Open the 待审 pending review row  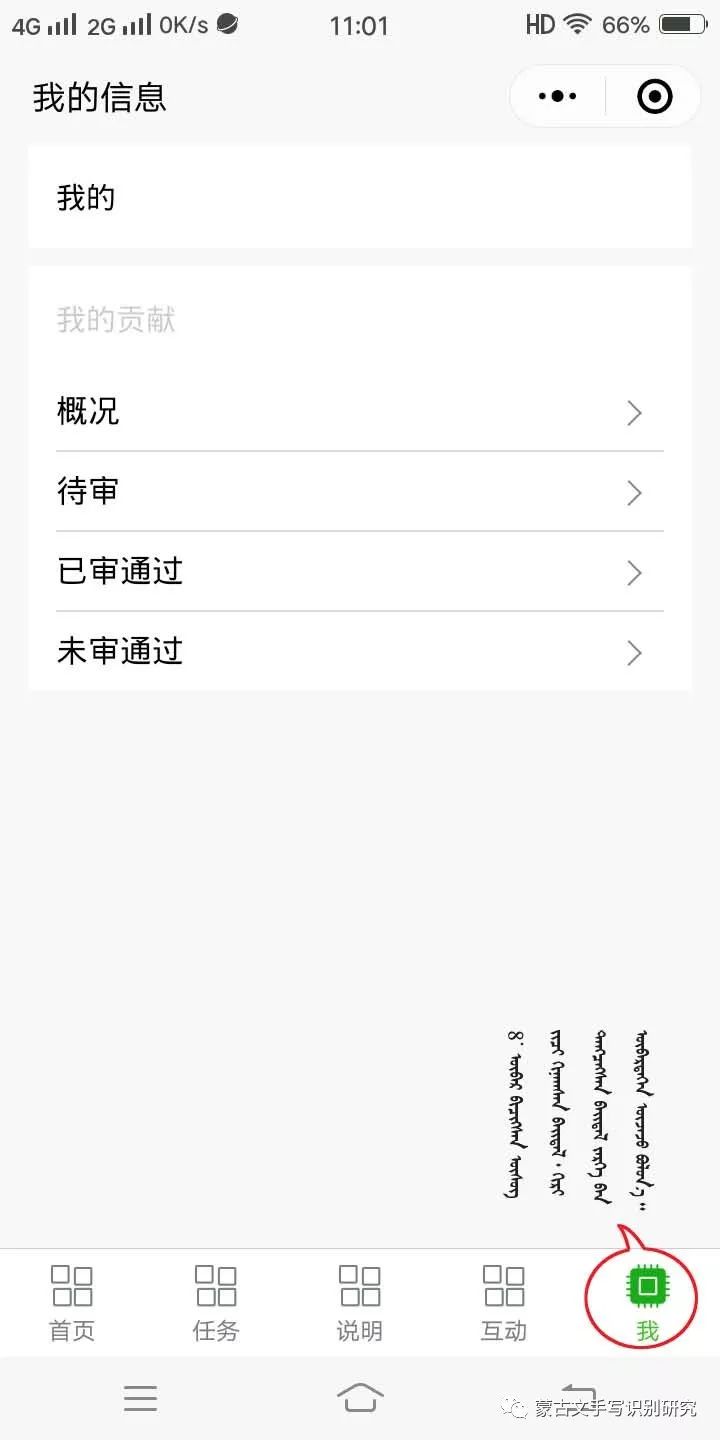(x=360, y=492)
